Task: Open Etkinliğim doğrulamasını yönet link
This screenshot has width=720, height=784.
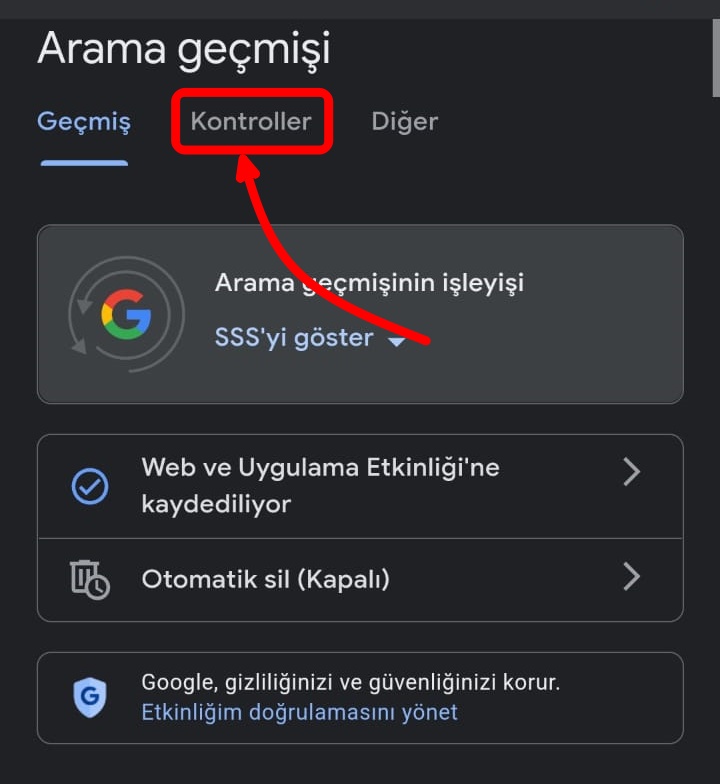Action: point(299,713)
